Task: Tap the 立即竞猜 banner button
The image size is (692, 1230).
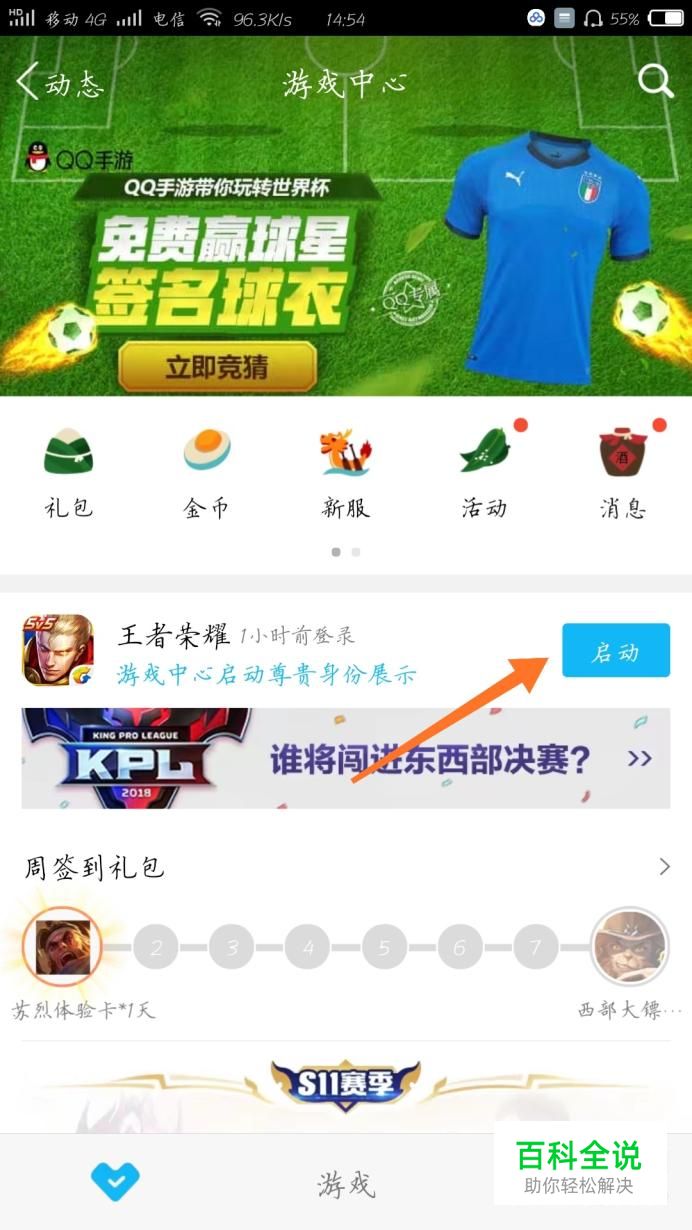Action: (x=217, y=366)
